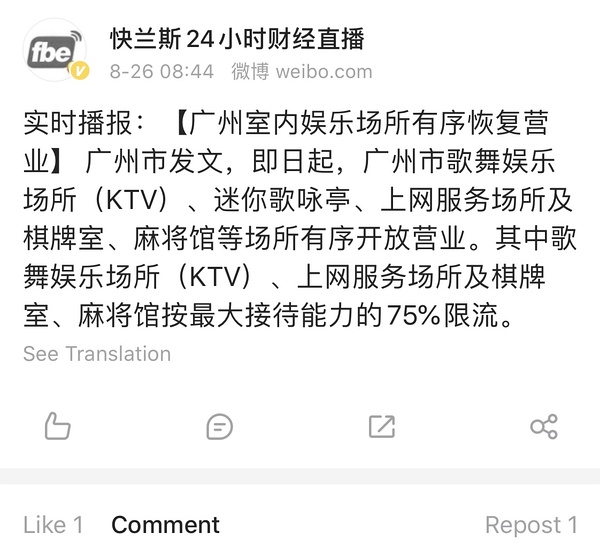This screenshot has height=556, width=600.
Task: Open the 快兰斯 24小时财经直播 profile name
Action: point(237,39)
